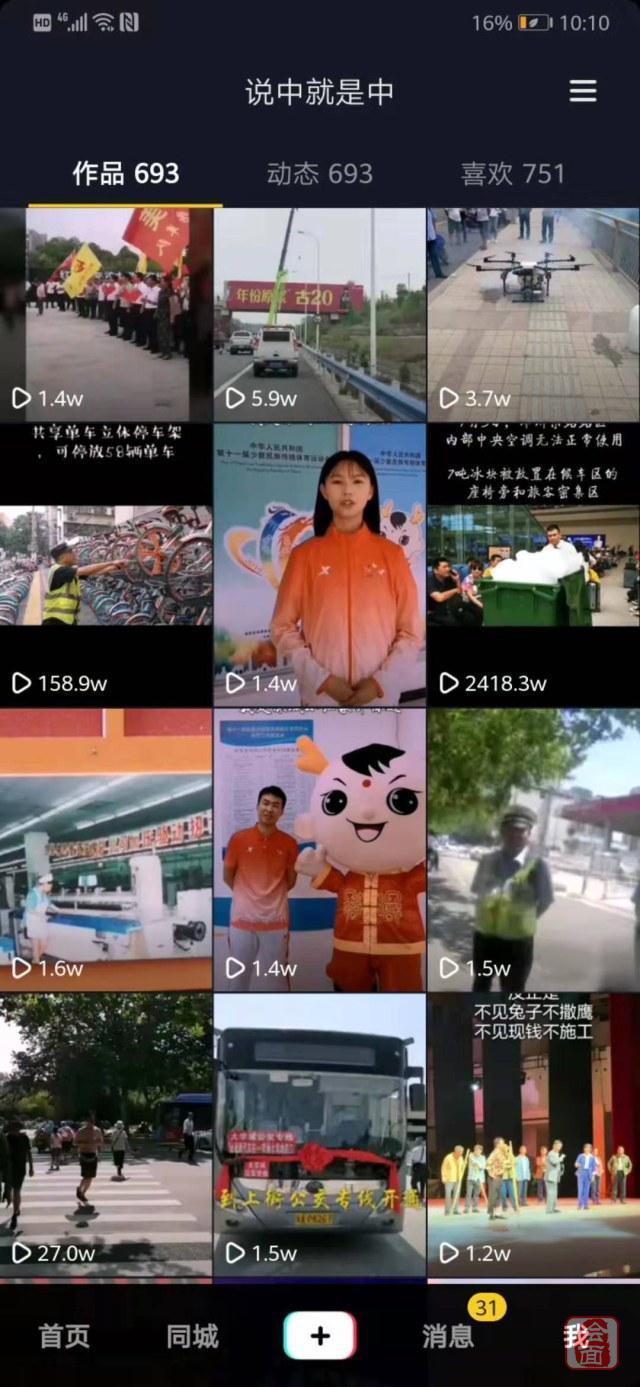Open the drone video with 3.7w plays

tap(533, 314)
